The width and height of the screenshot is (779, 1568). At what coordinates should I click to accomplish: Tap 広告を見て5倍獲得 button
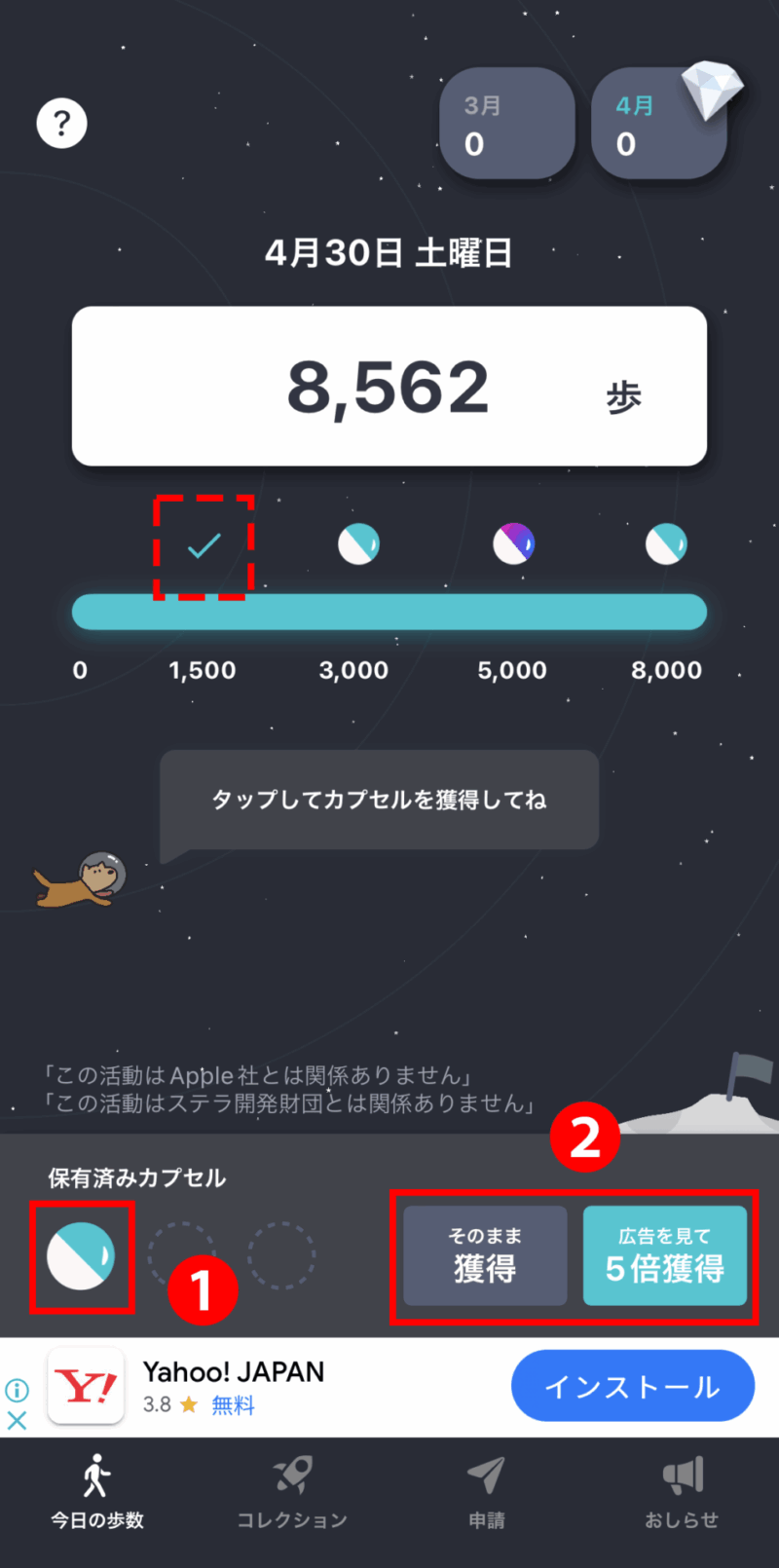665,1256
